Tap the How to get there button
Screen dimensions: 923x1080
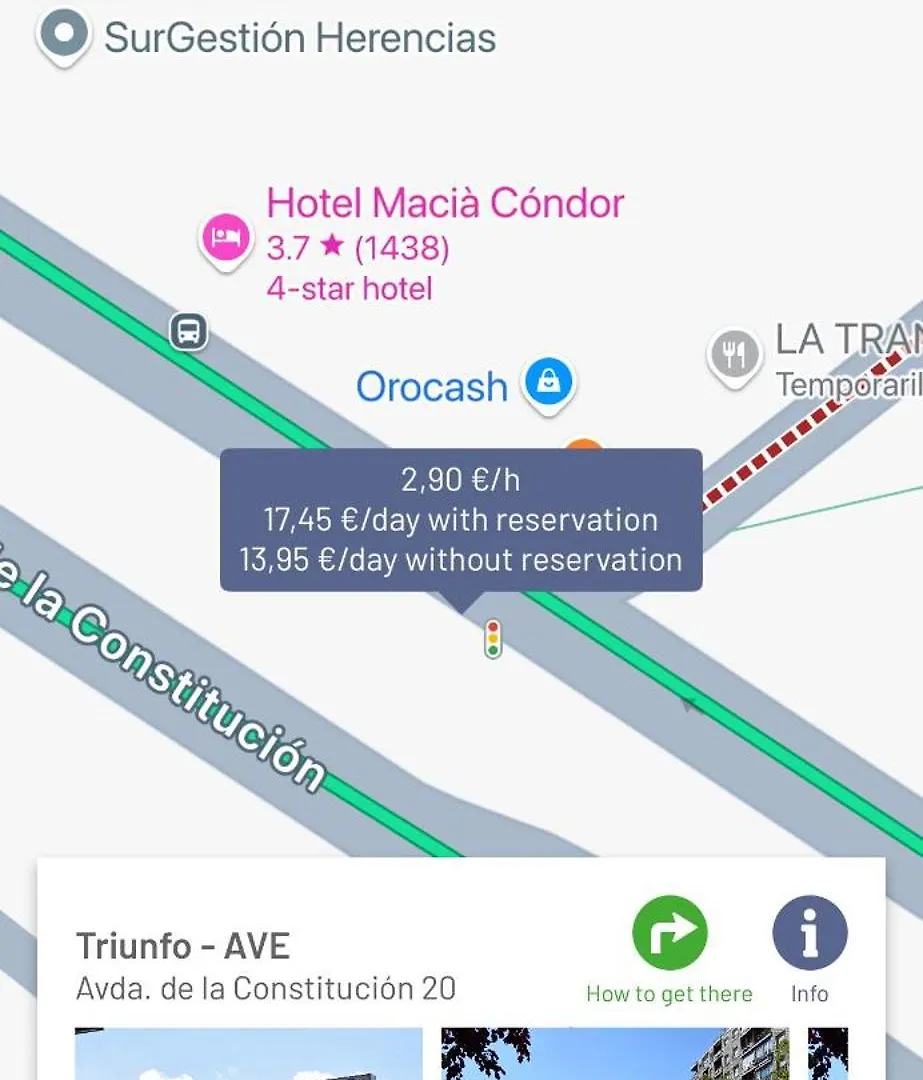[x=669, y=934]
